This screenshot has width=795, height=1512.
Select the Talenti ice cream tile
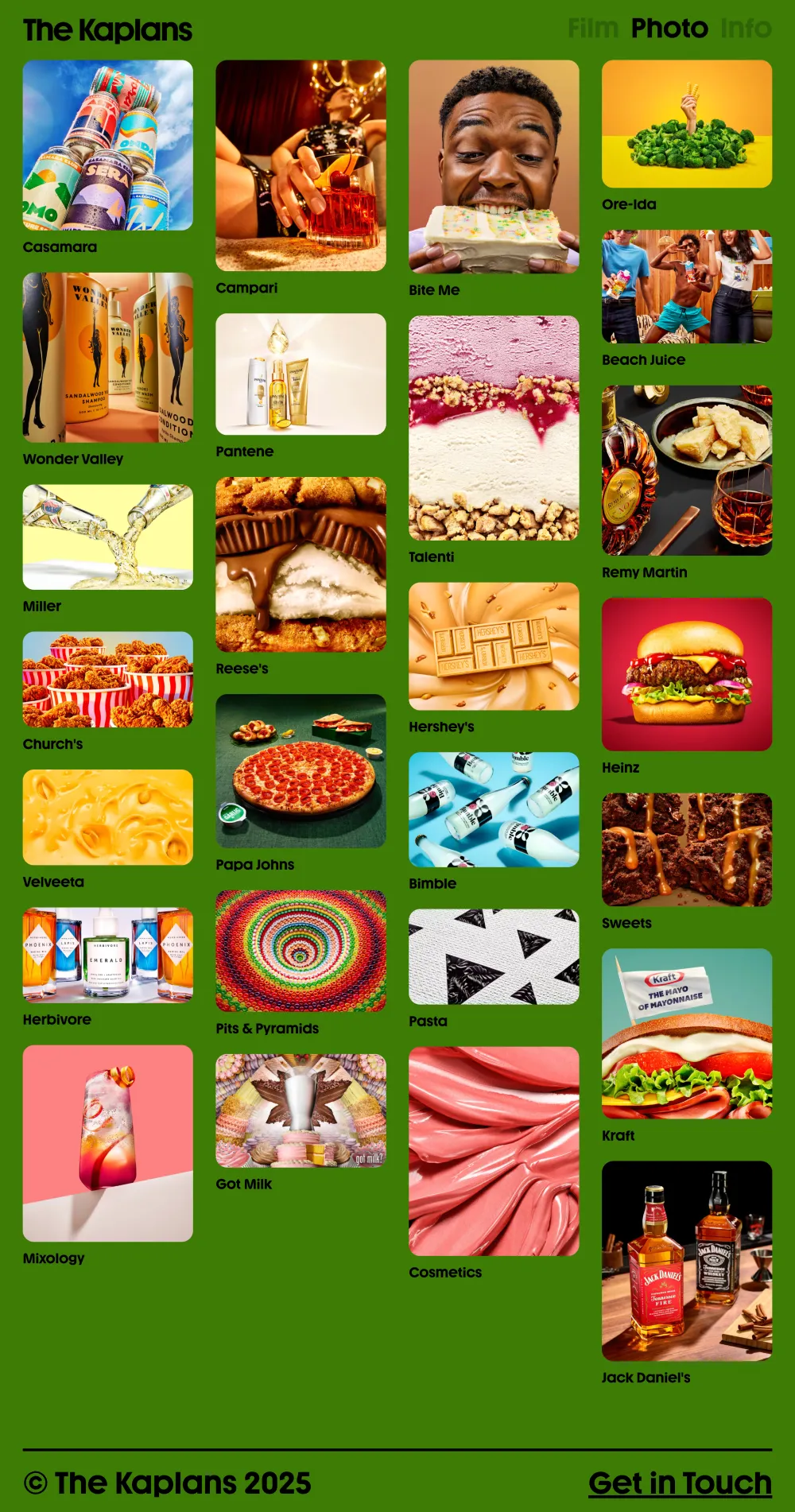pyautogui.click(x=494, y=428)
